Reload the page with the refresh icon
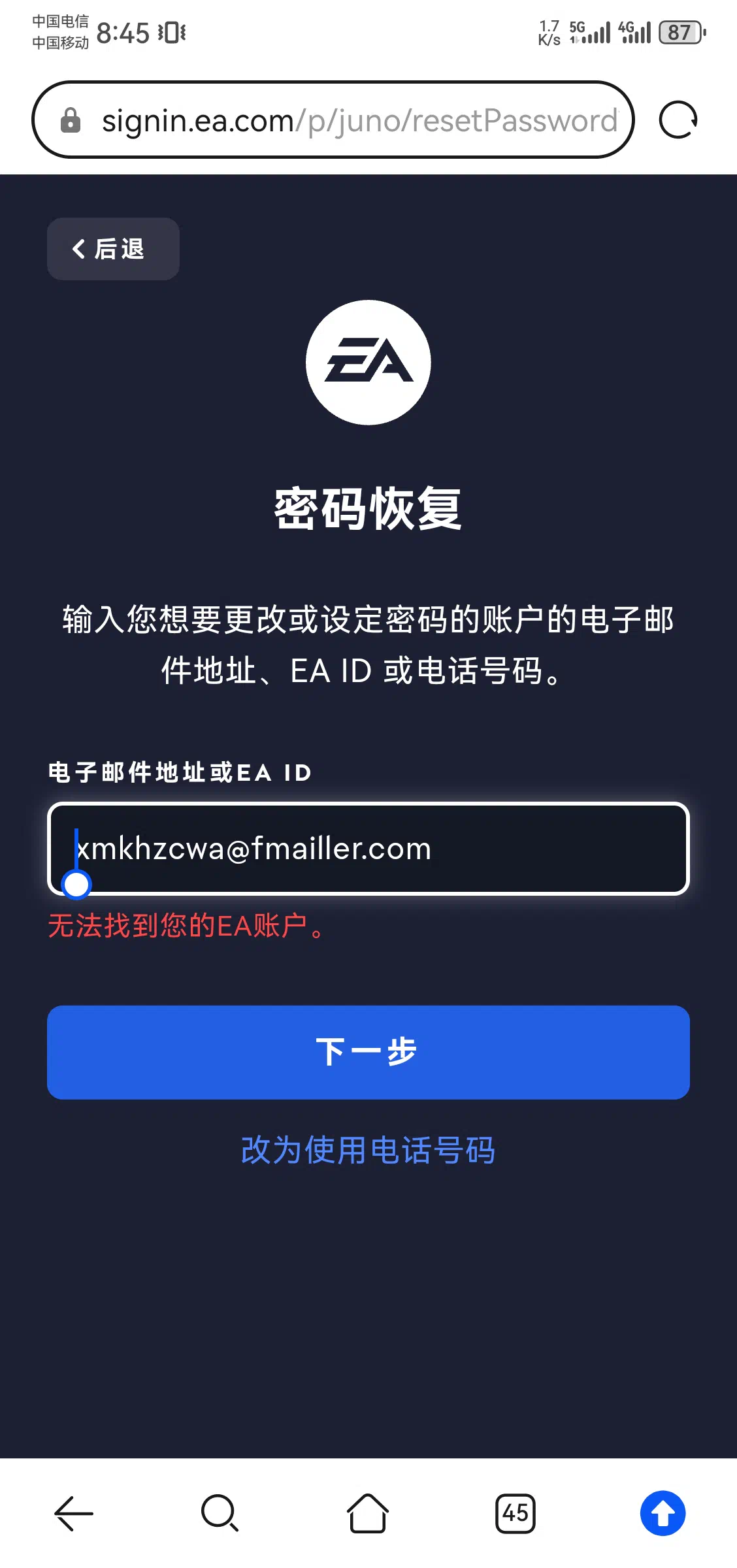 point(678,120)
